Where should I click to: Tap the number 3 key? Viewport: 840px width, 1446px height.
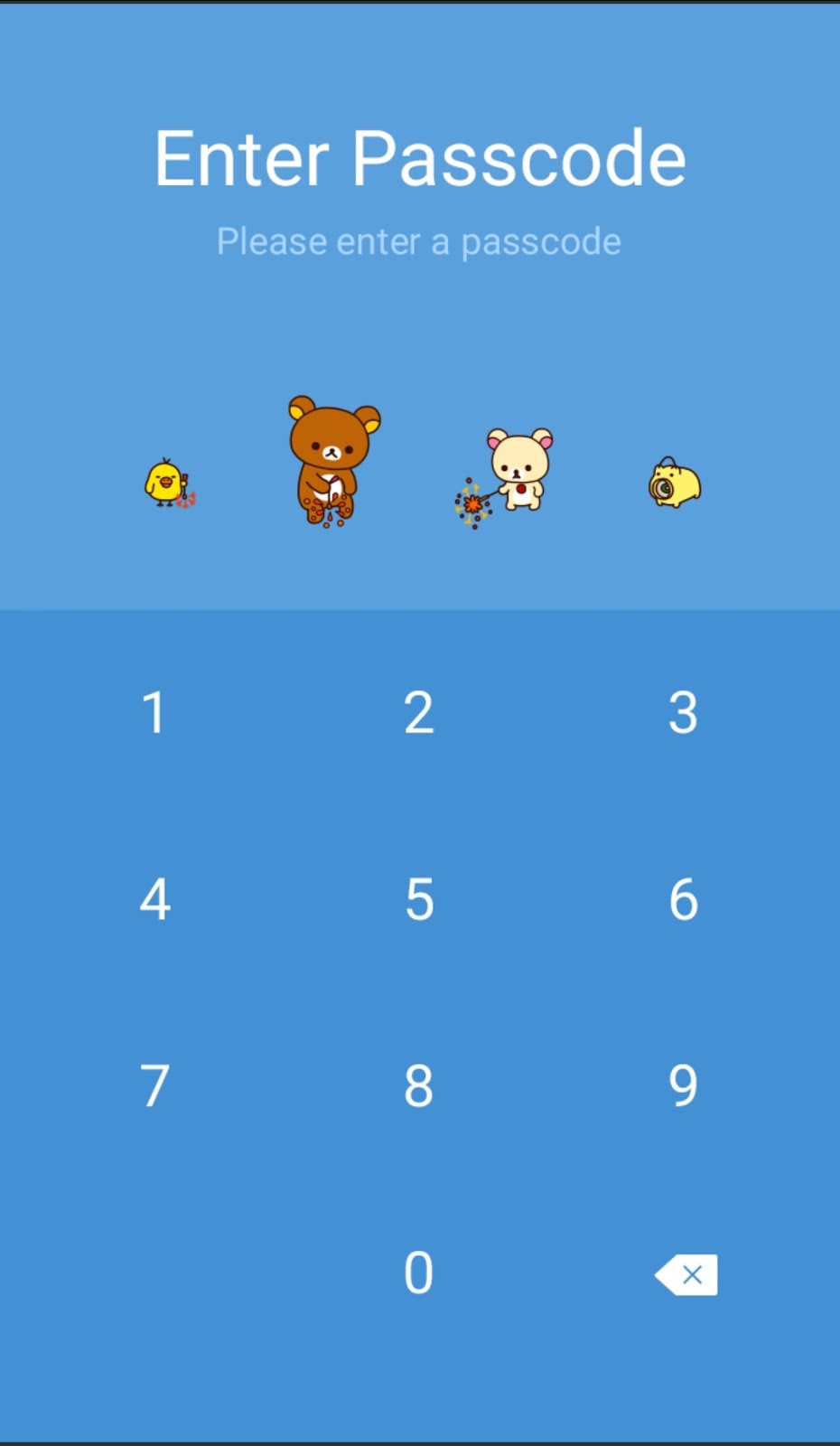pyautogui.click(x=683, y=712)
